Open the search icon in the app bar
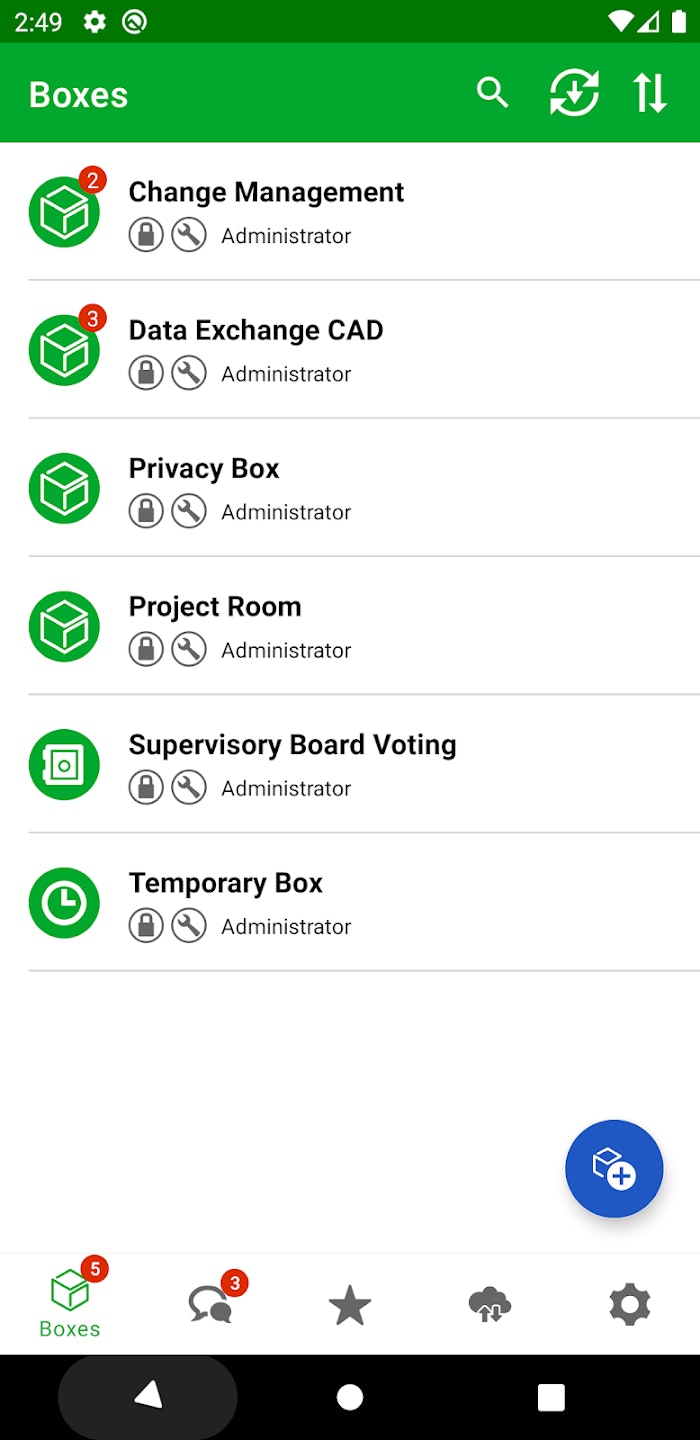The height and width of the screenshot is (1440, 700). [x=492, y=94]
